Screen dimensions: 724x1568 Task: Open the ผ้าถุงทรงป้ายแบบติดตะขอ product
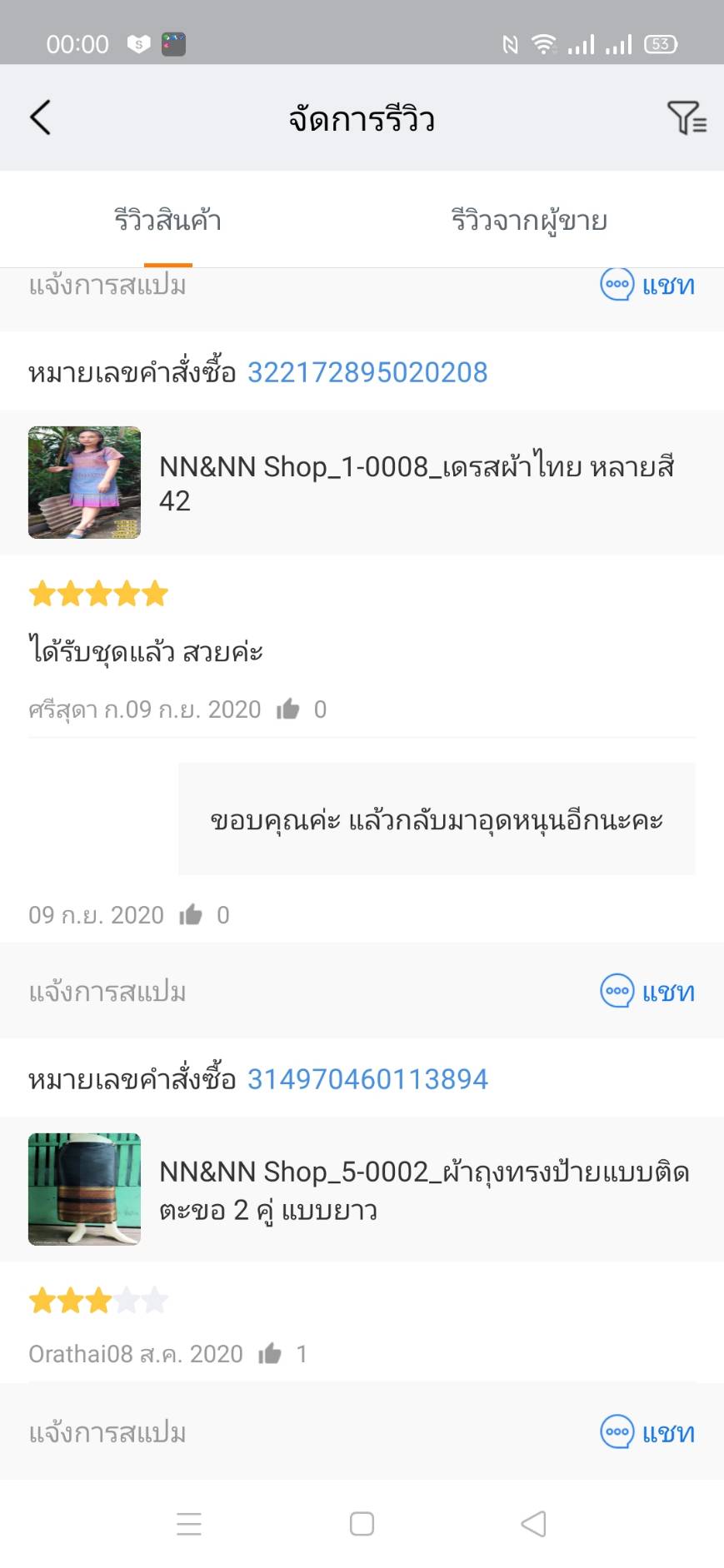point(362,1189)
